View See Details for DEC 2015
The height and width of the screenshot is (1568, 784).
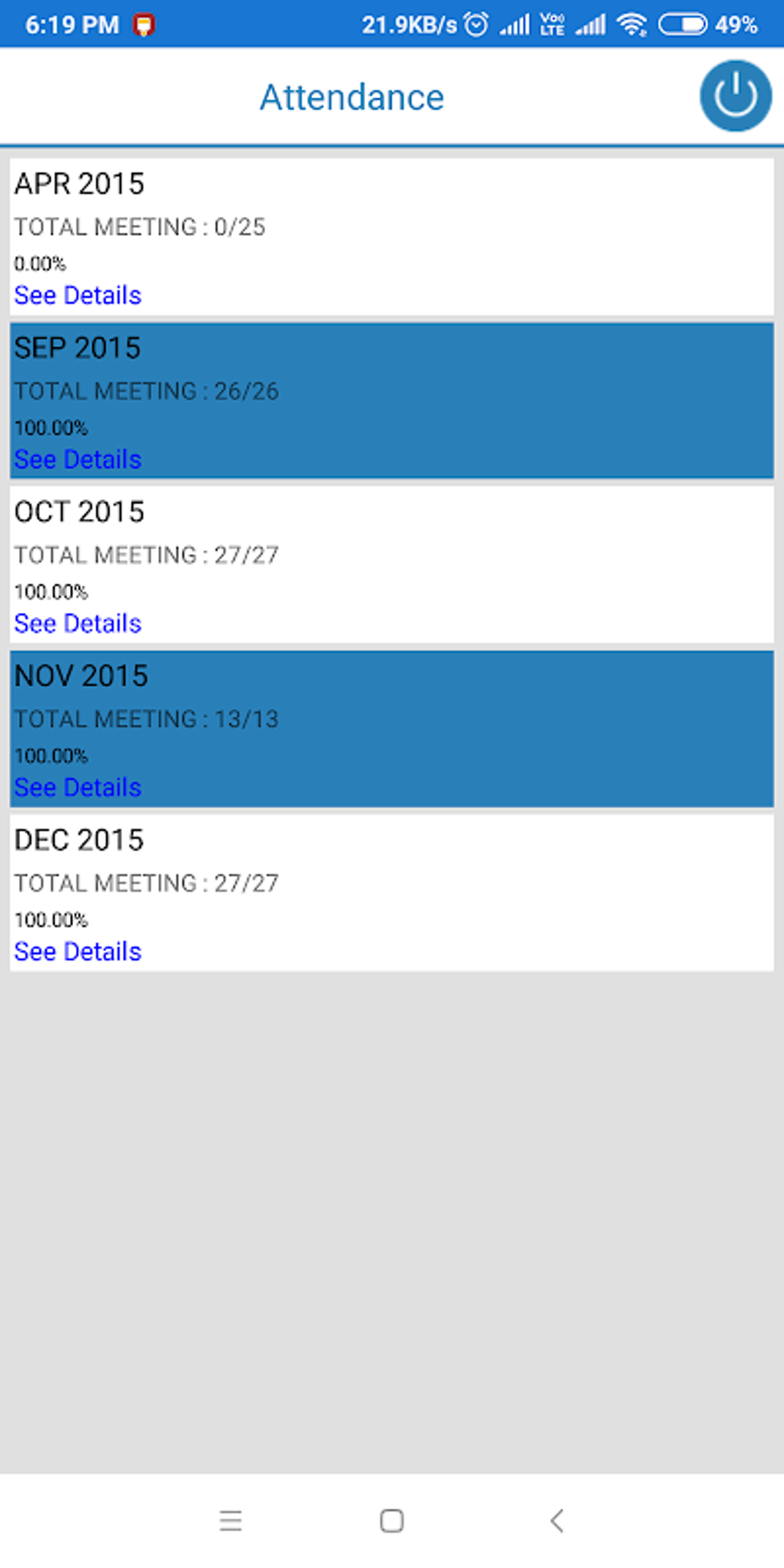(x=78, y=952)
